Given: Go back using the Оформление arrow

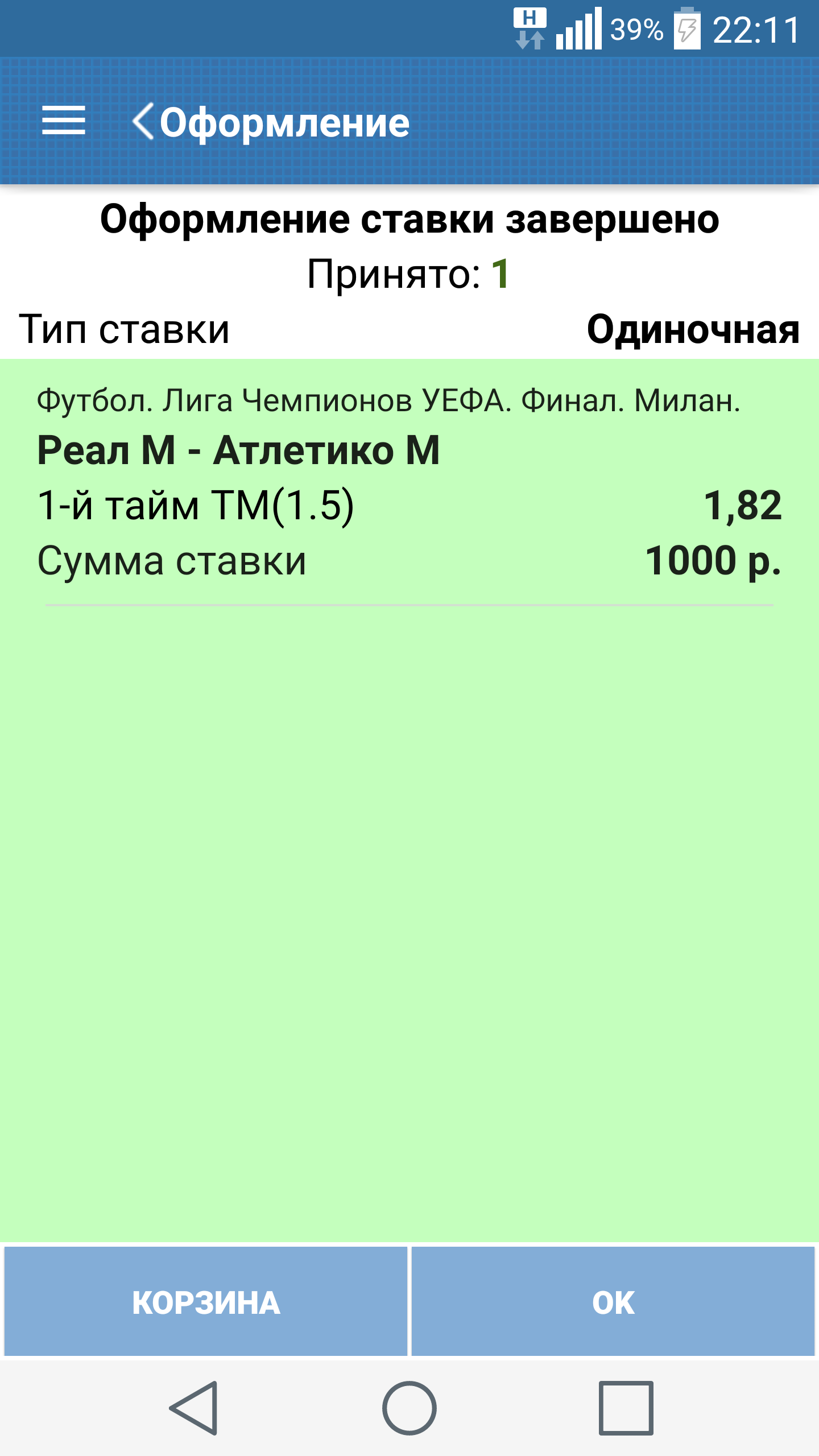Looking at the screenshot, I should pyautogui.click(x=143, y=121).
